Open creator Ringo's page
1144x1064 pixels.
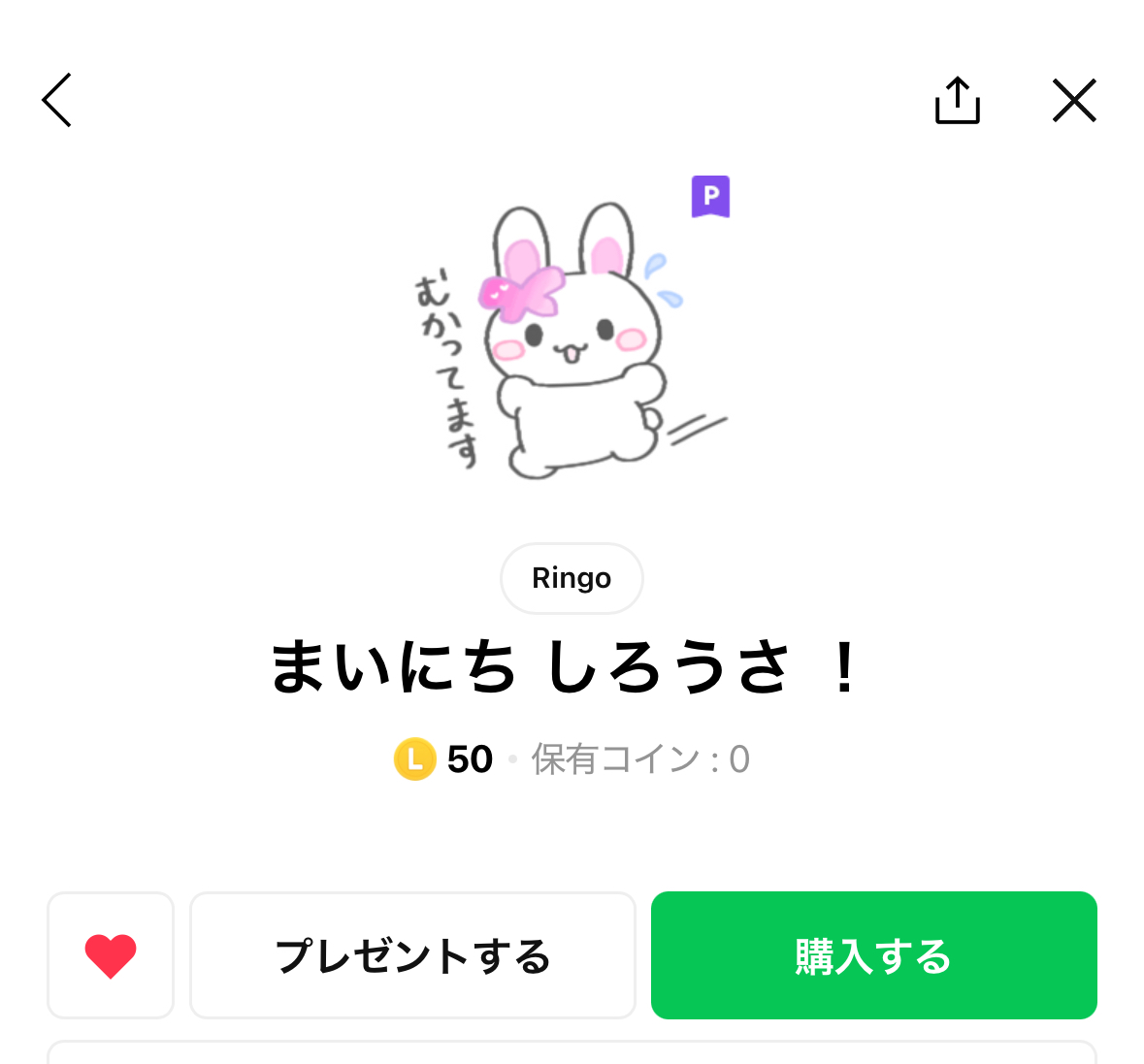(x=572, y=578)
